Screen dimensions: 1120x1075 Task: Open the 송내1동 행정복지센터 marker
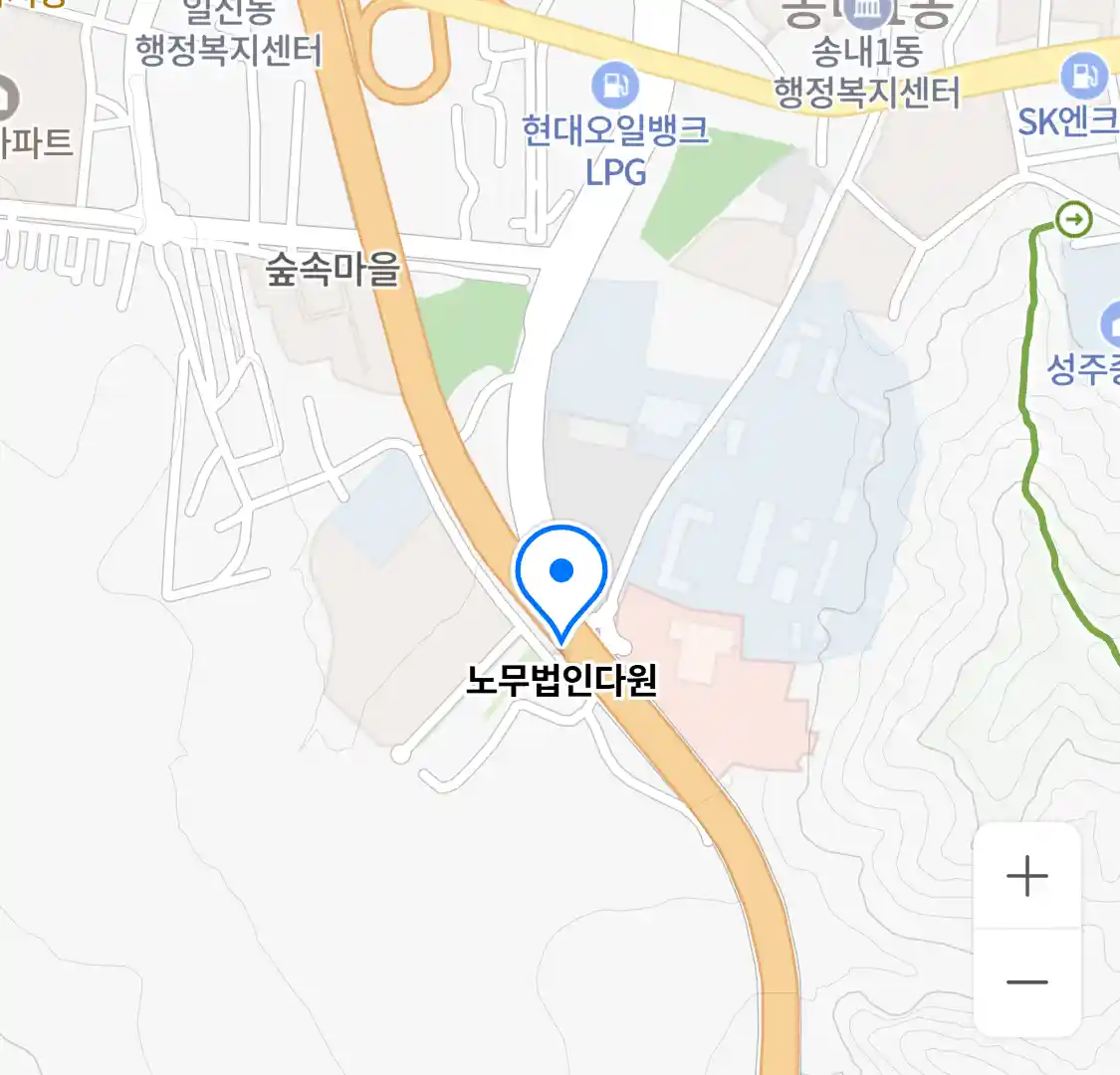(x=866, y=12)
